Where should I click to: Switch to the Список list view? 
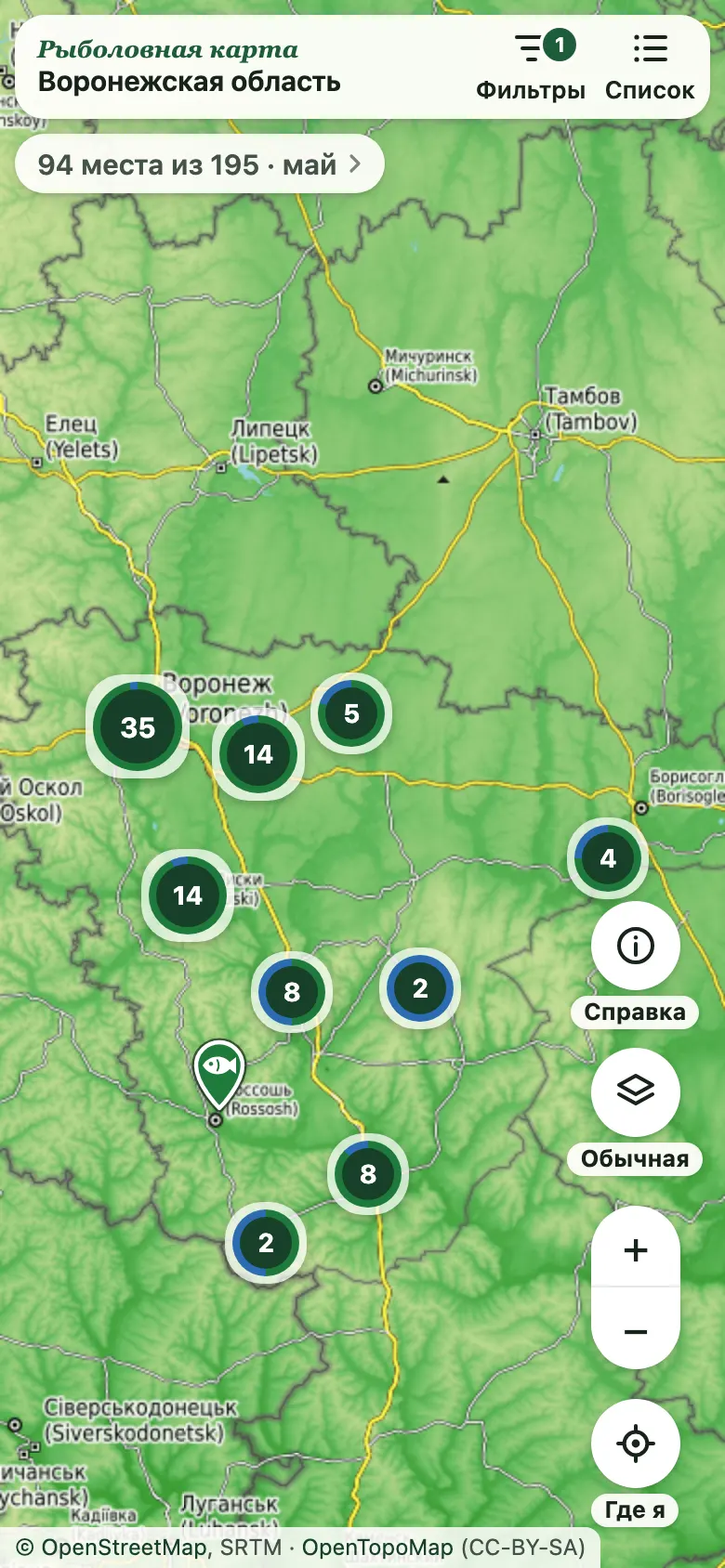point(650,66)
